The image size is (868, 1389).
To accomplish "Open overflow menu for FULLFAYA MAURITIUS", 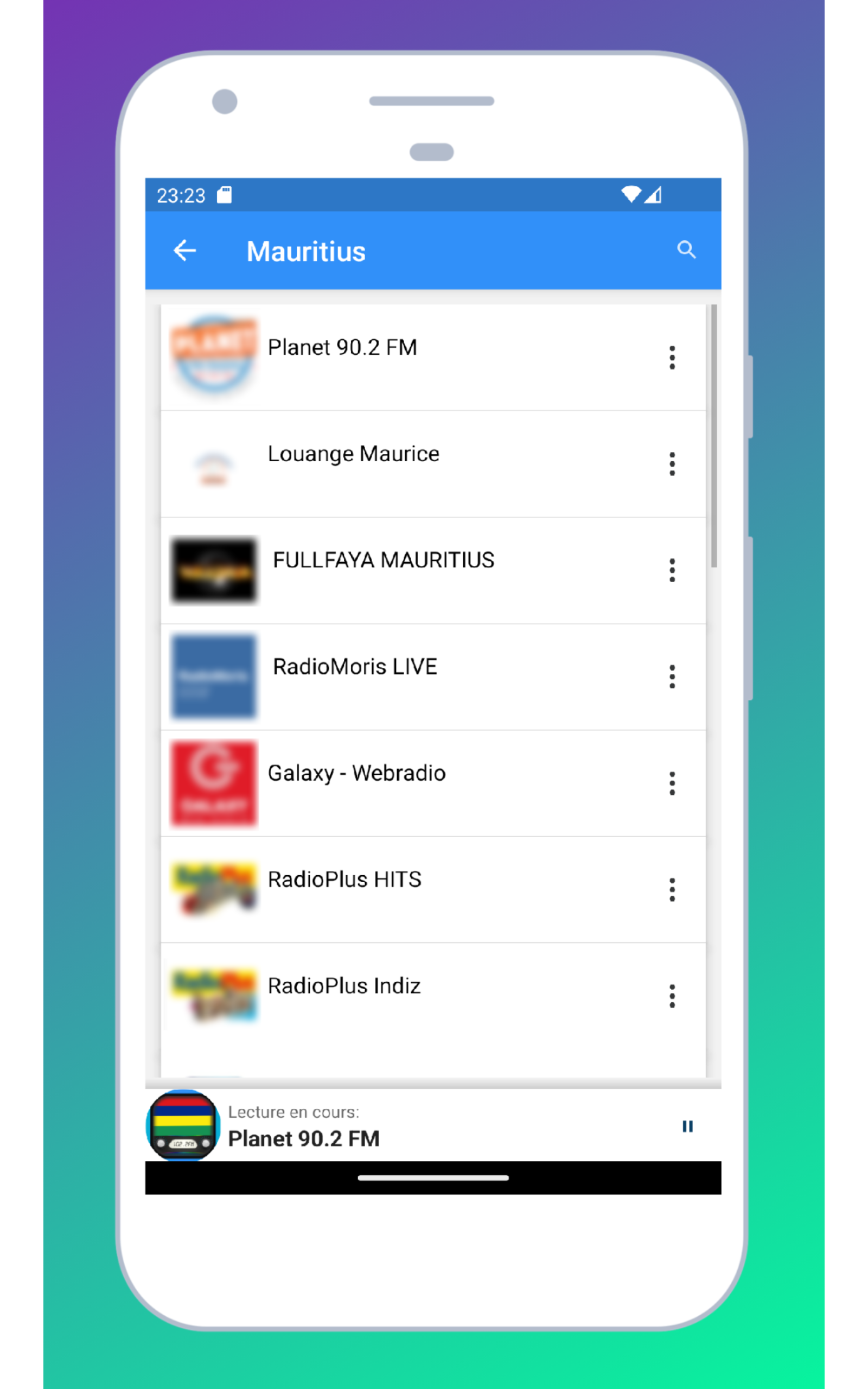I will click(x=672, y=570).
